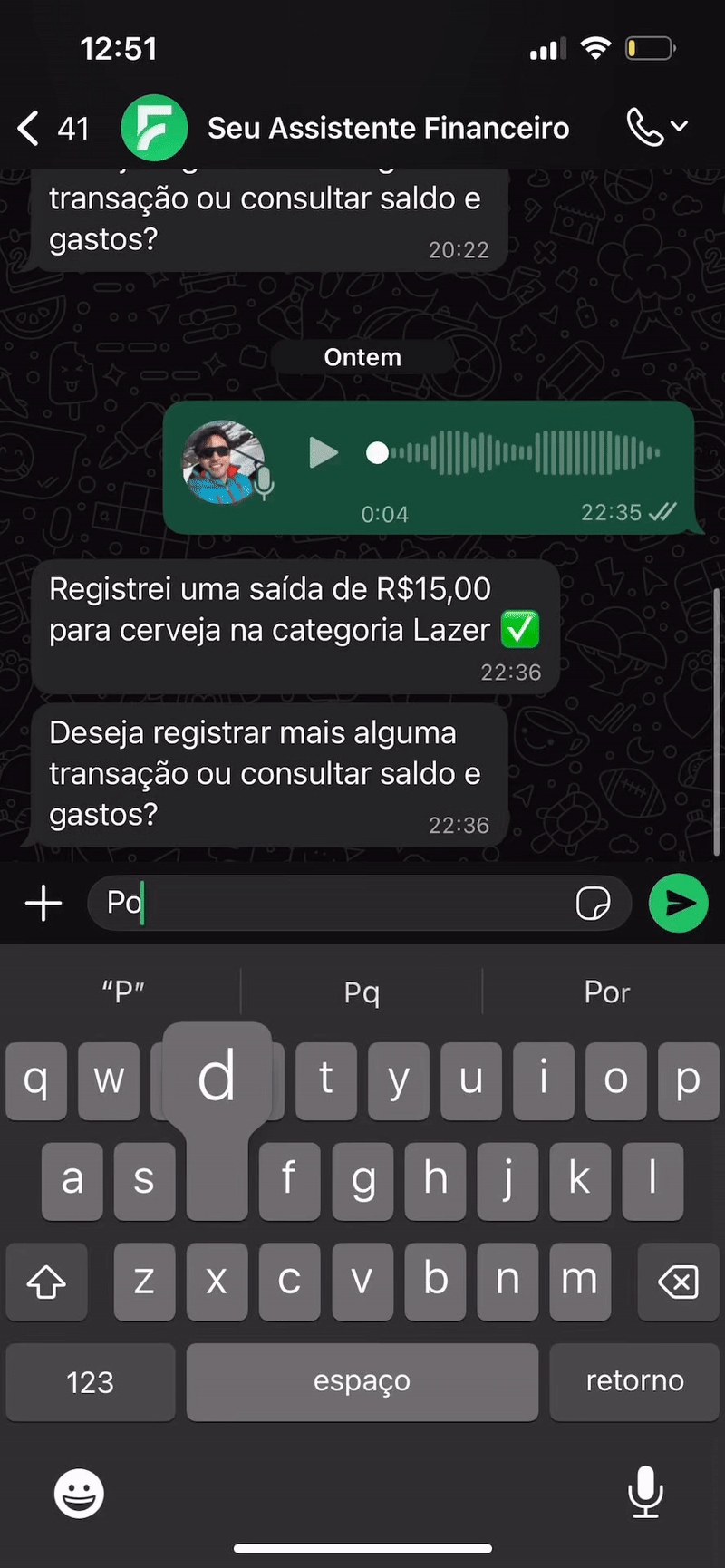Open the sticker picker
The image size is (725, 1568).
(x=594, y=904)
